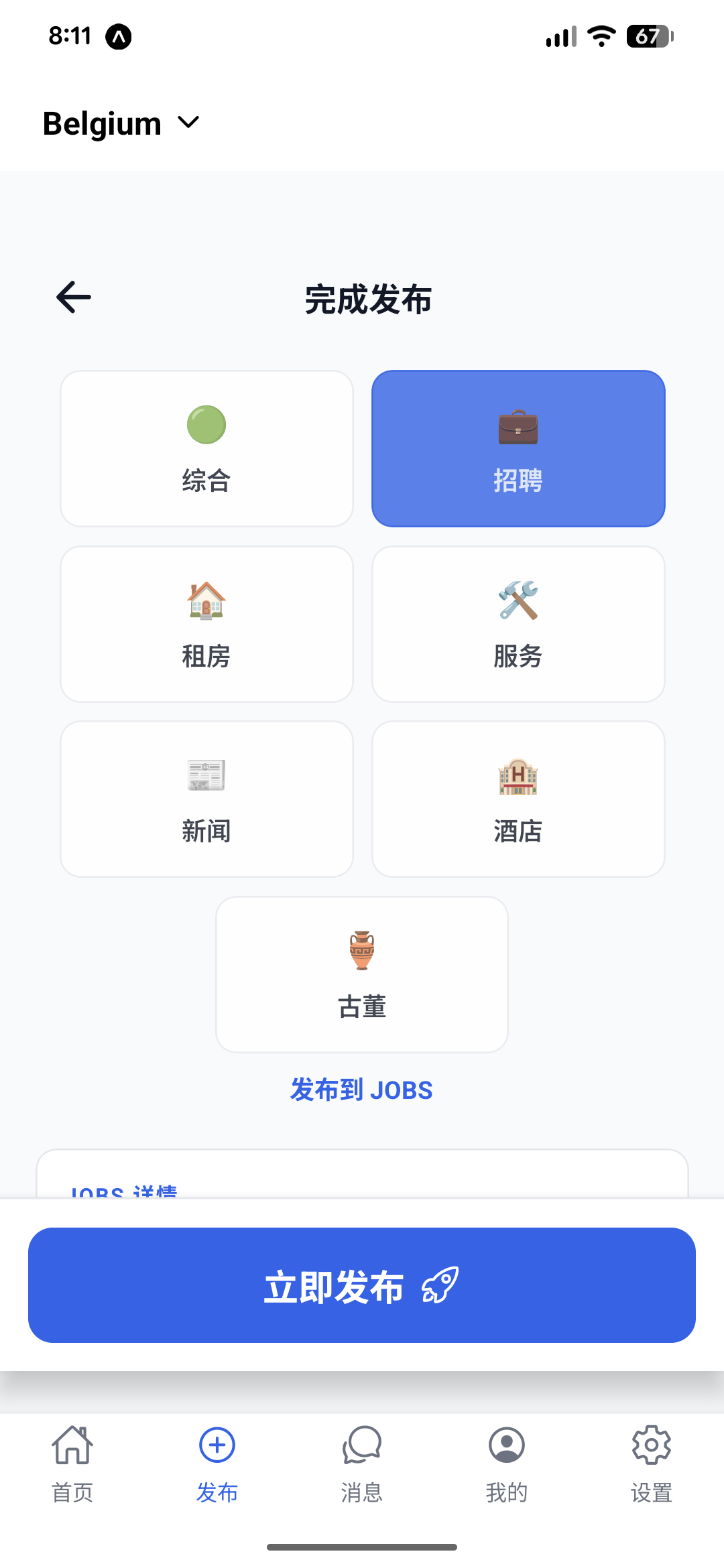Go to the 消息 messages tab

362,1463
